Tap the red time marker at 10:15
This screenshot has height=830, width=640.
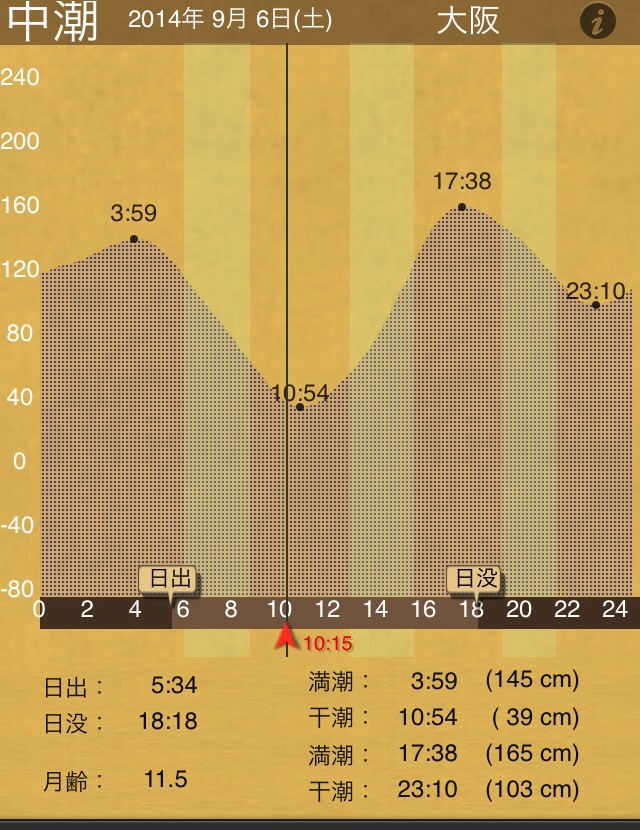point(287,636)
